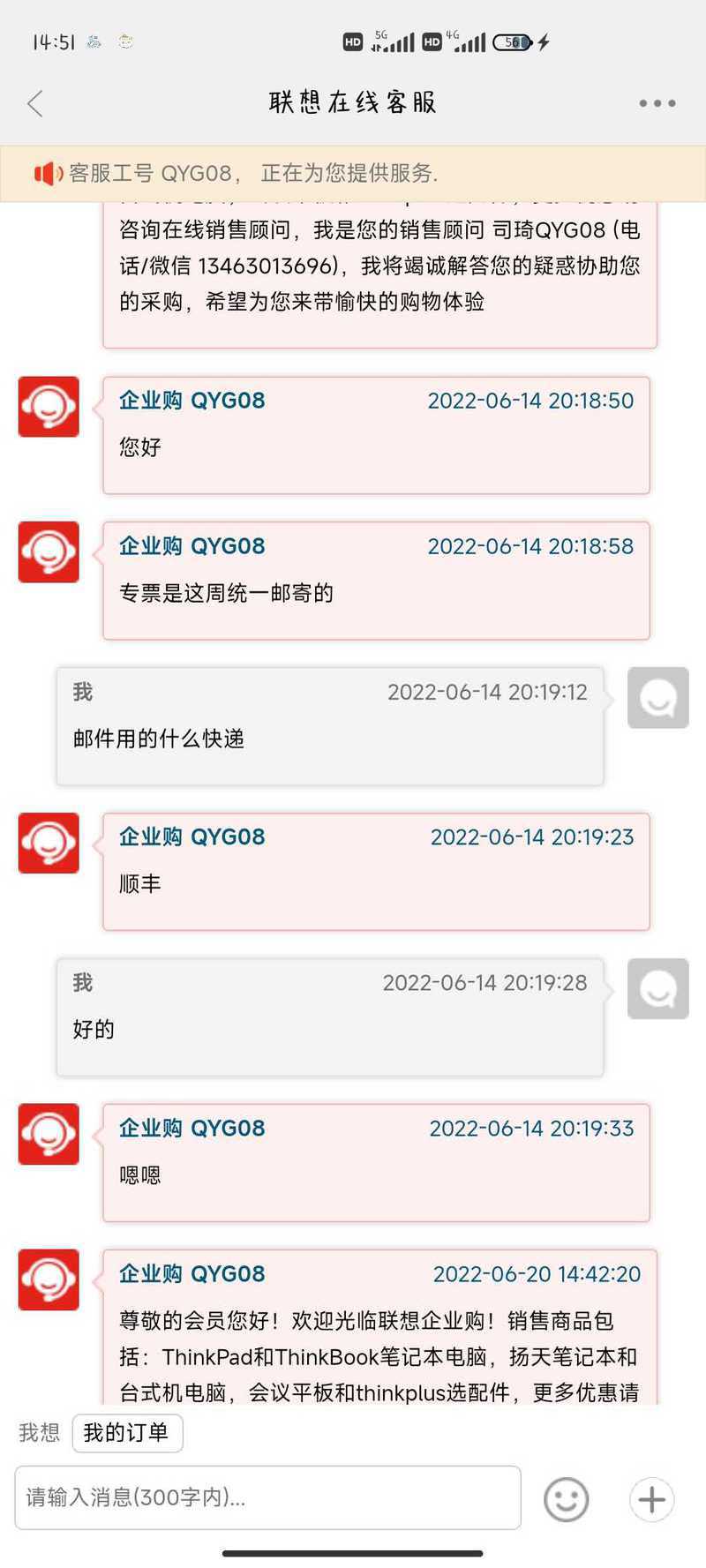Open the plus attachment menu
The width and height of the screenshot is (706, 1568).
pyautogui.click(x=652, y=1499)
